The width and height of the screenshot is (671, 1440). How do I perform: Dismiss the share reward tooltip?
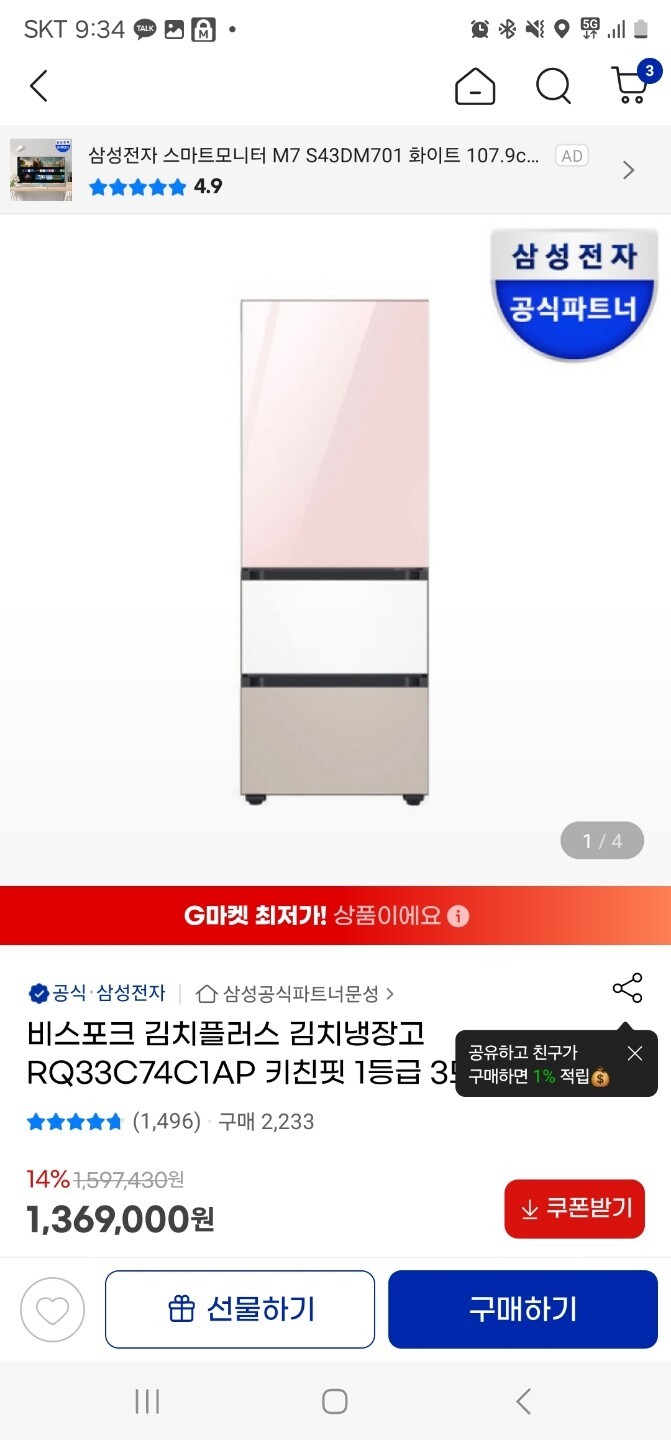635,1053
